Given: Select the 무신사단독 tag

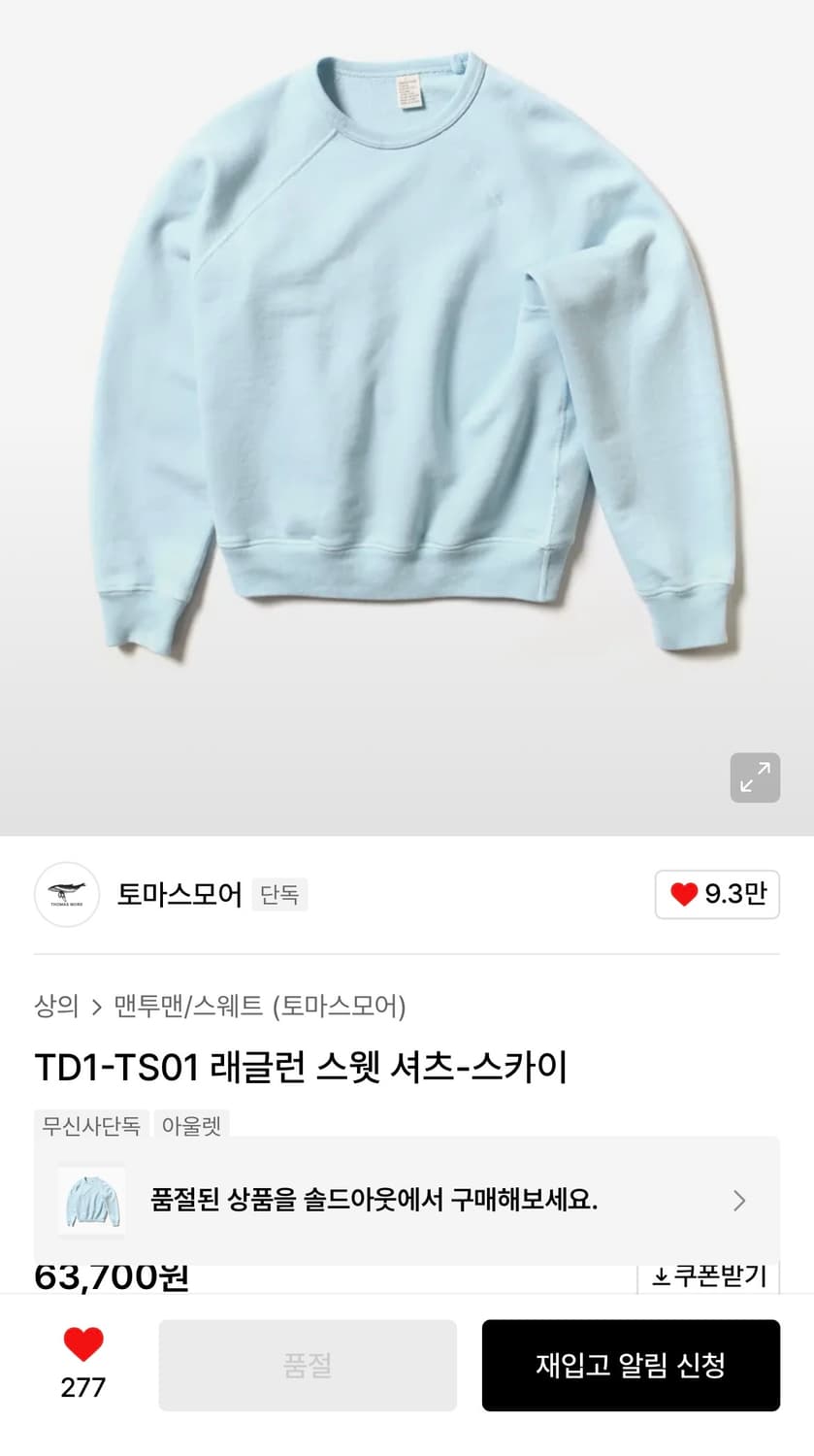Looking at the screenshot, I should tap(90, 1126).
